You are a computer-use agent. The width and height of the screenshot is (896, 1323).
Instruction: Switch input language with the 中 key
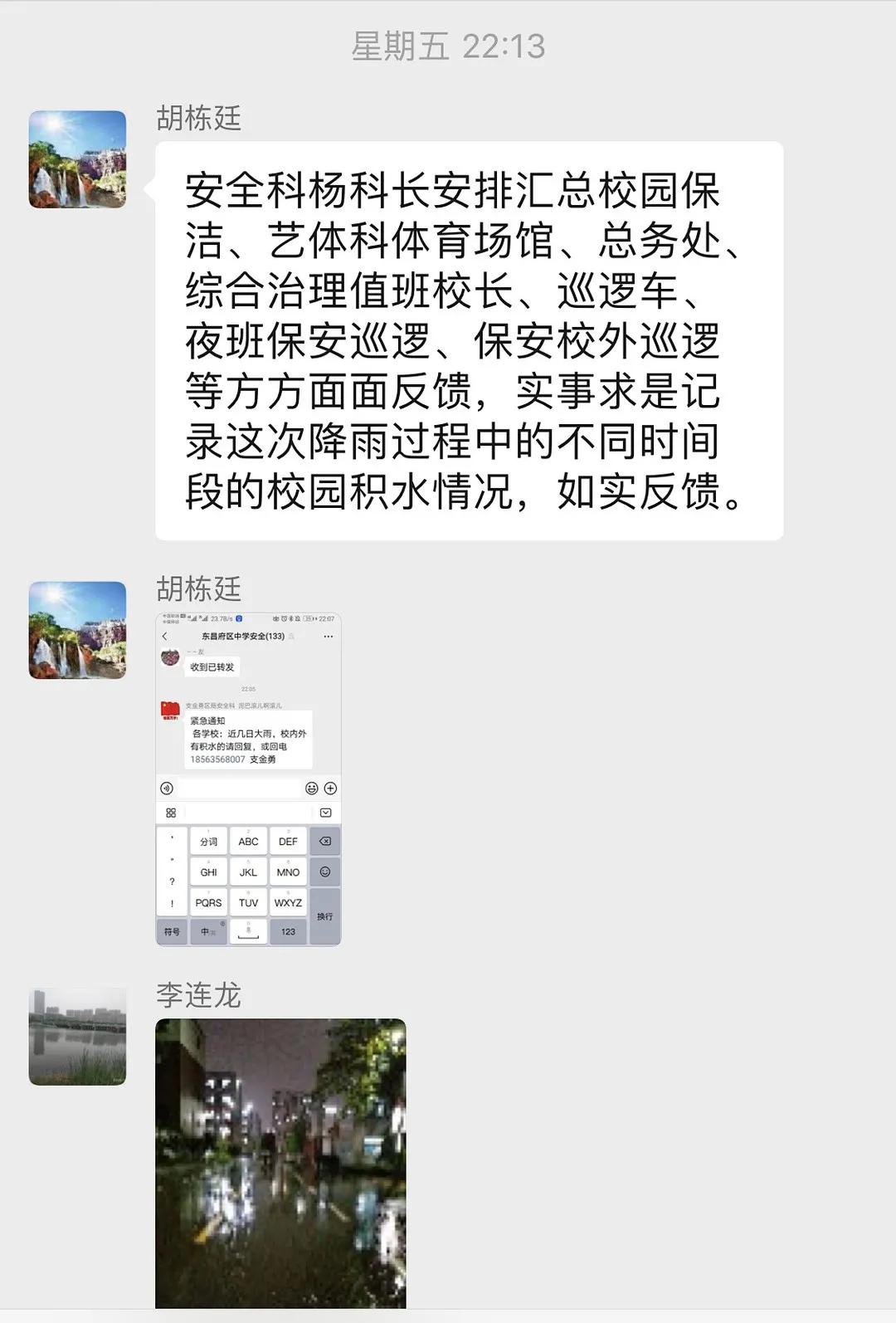pyautogui.click(x=208, y=930)
